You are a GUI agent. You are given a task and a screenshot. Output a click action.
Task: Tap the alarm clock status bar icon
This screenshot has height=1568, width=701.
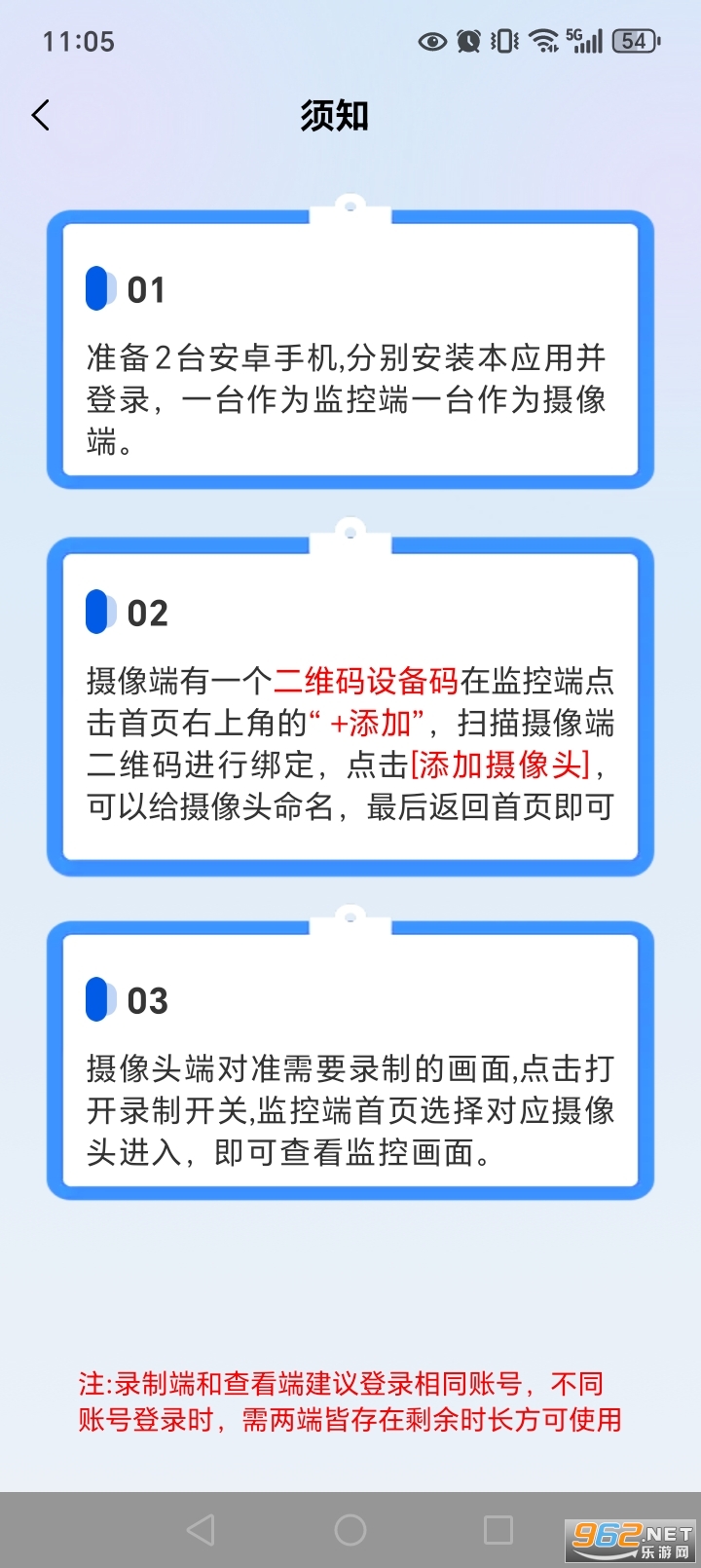[468, 41]
